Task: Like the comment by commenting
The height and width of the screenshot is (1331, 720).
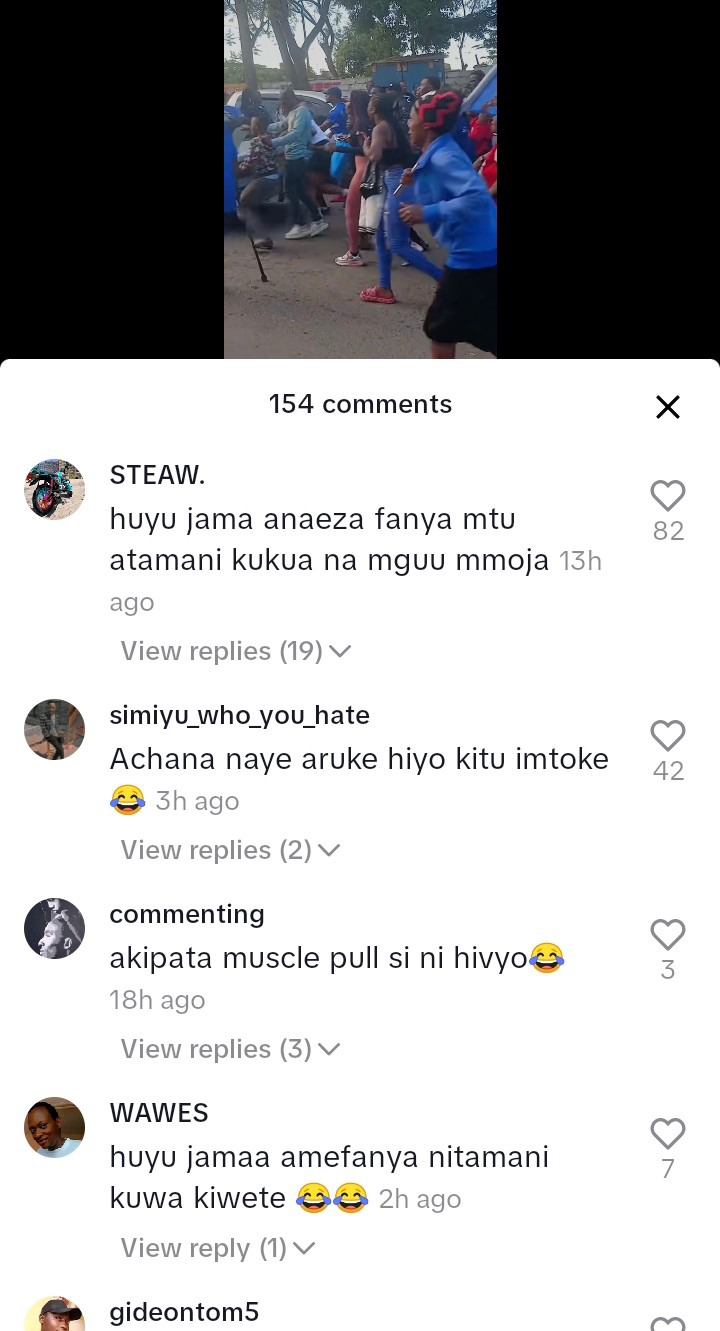Action: pyautogui.click(x=667, y=935)
